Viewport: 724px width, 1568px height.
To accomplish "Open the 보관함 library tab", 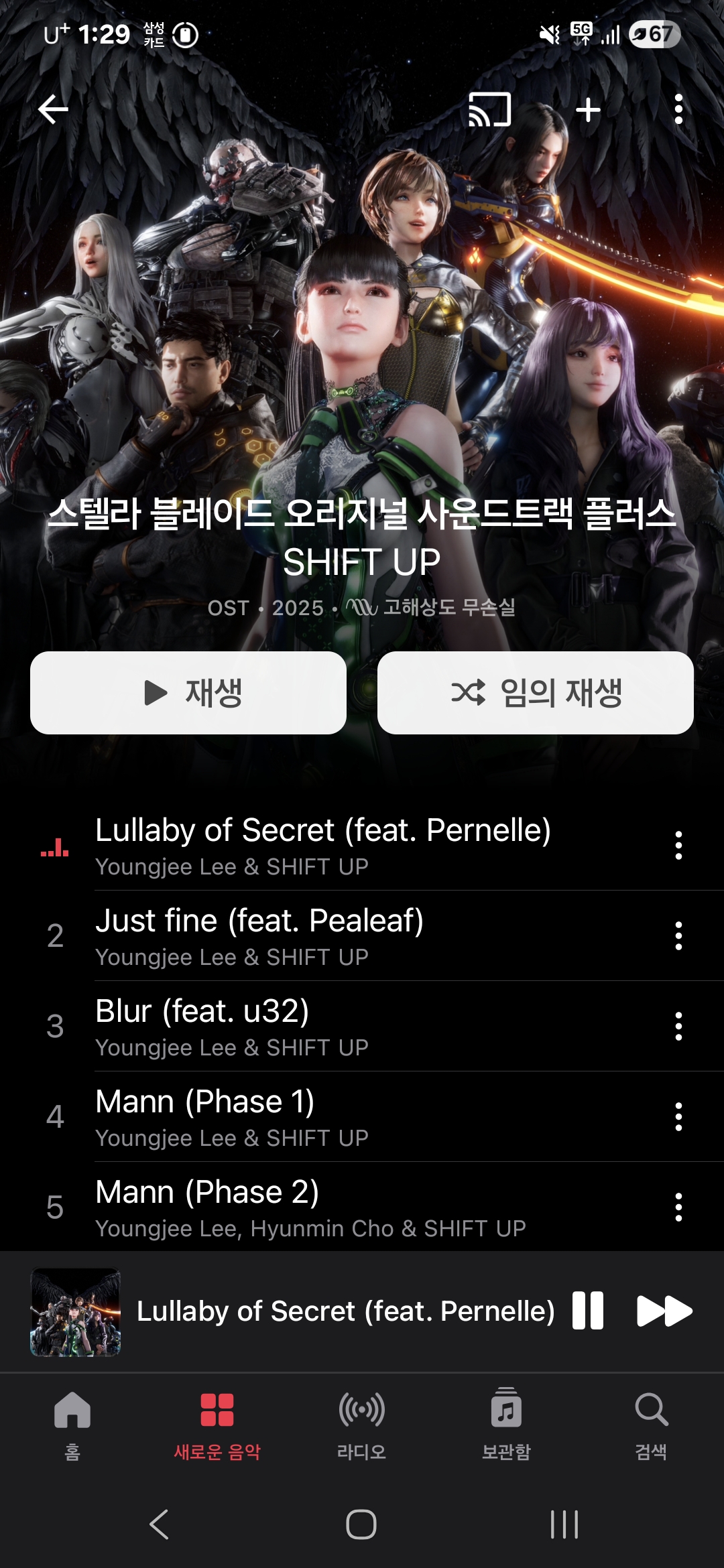I will (x=506, y=1425).
